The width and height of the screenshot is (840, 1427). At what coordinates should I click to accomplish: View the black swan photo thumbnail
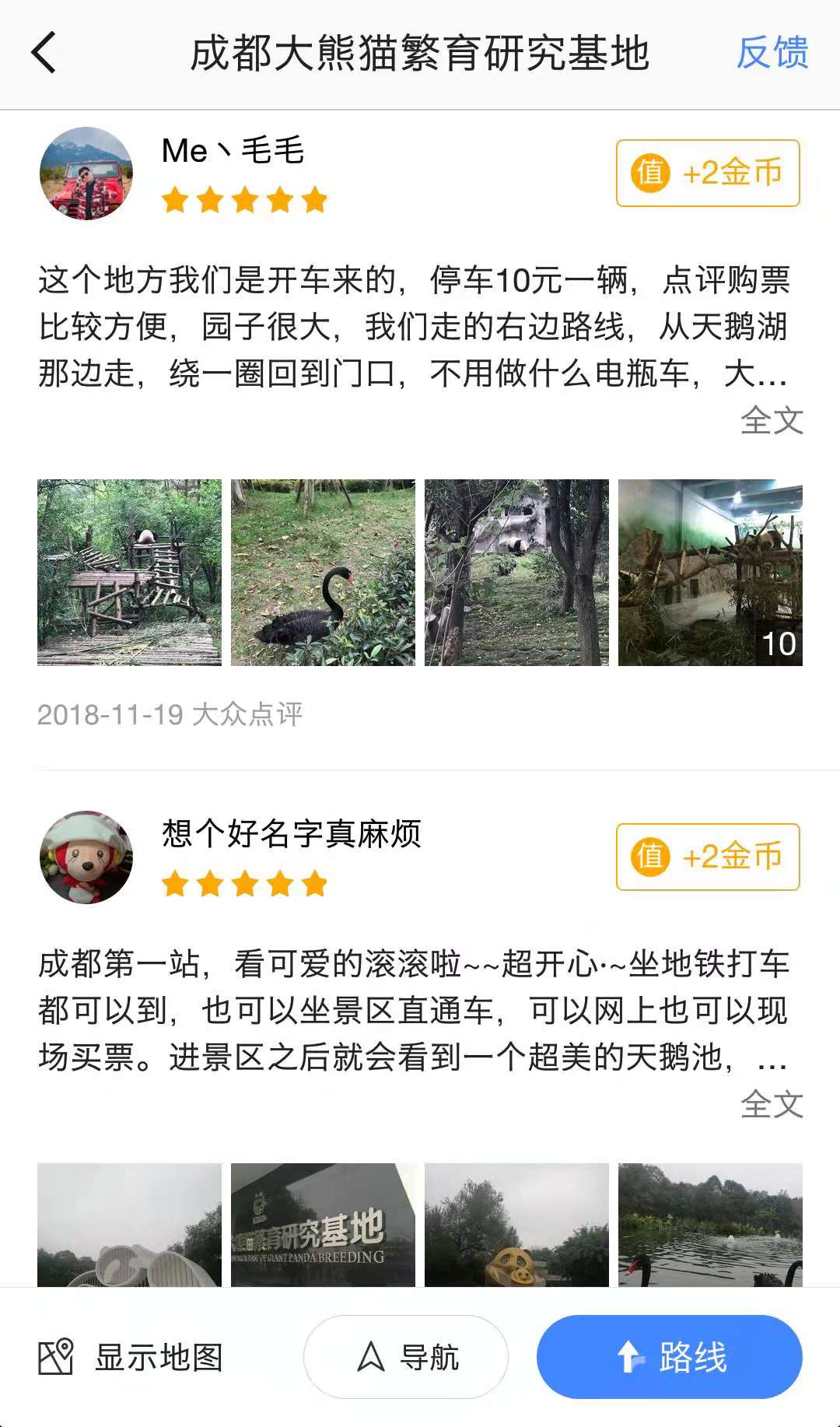pos(323,573)
